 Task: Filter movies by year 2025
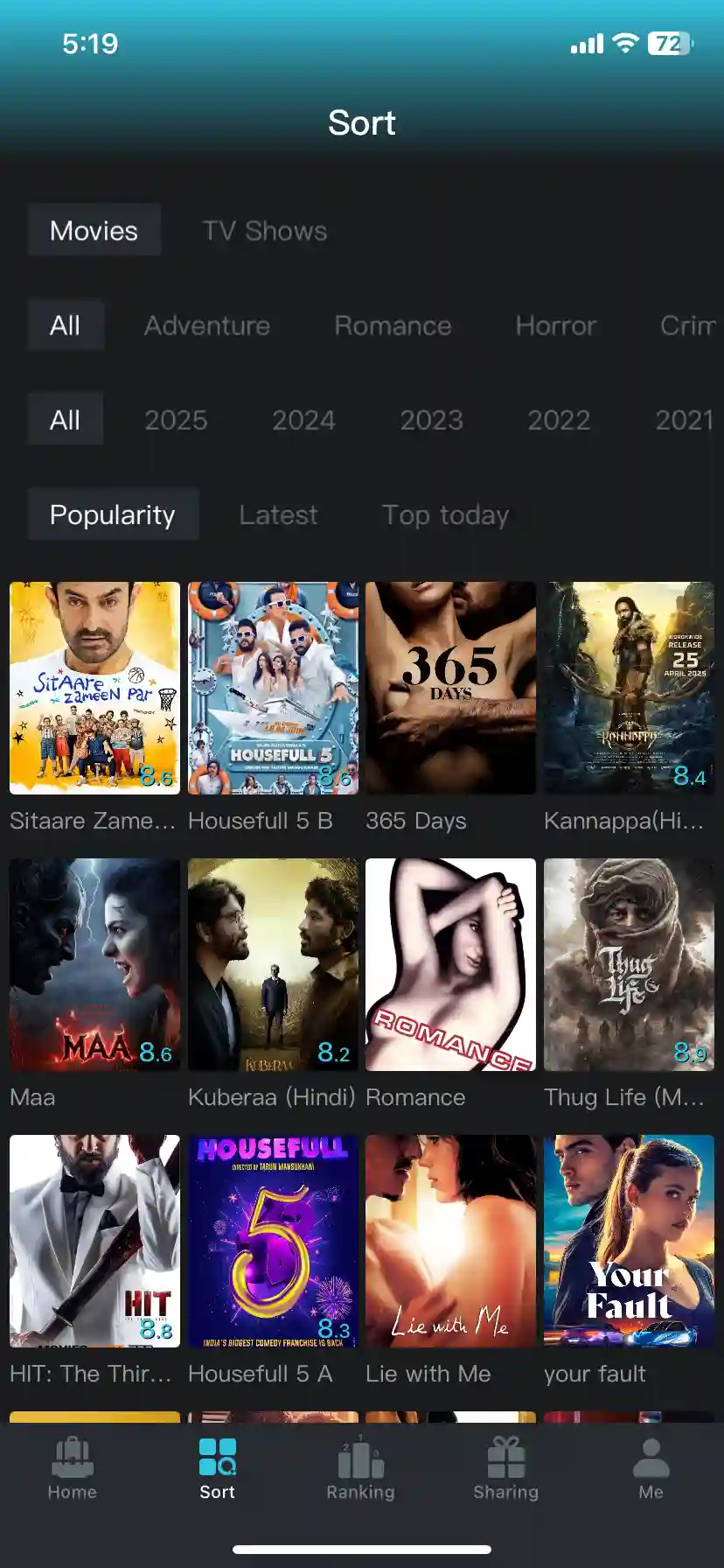click(x=176, y=420)
